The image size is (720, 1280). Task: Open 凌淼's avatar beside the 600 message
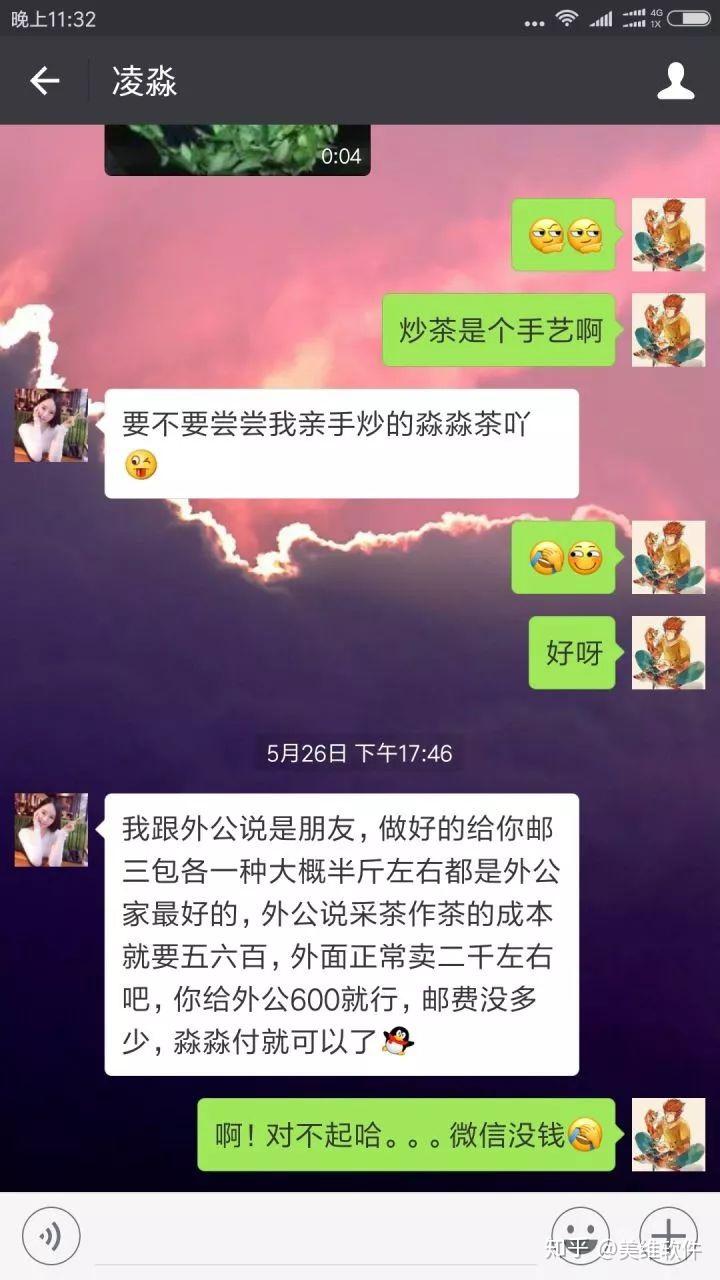click(x=51, y=830)
